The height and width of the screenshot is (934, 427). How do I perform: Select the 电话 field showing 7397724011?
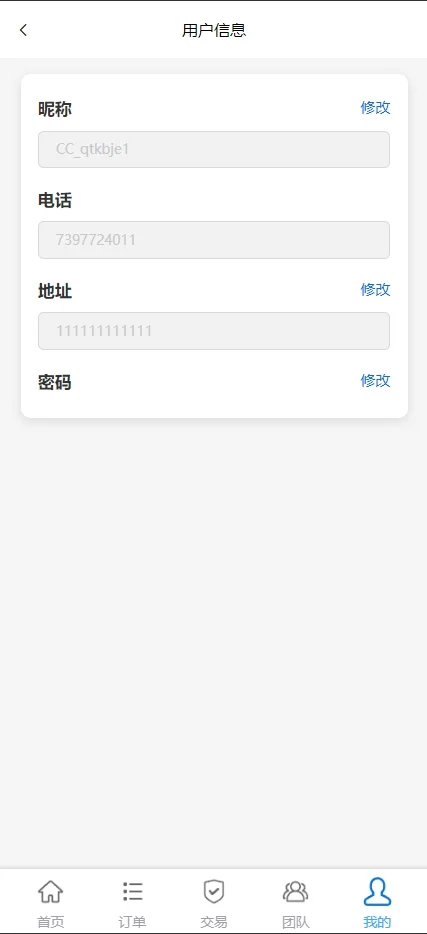(x=214, y=240)
